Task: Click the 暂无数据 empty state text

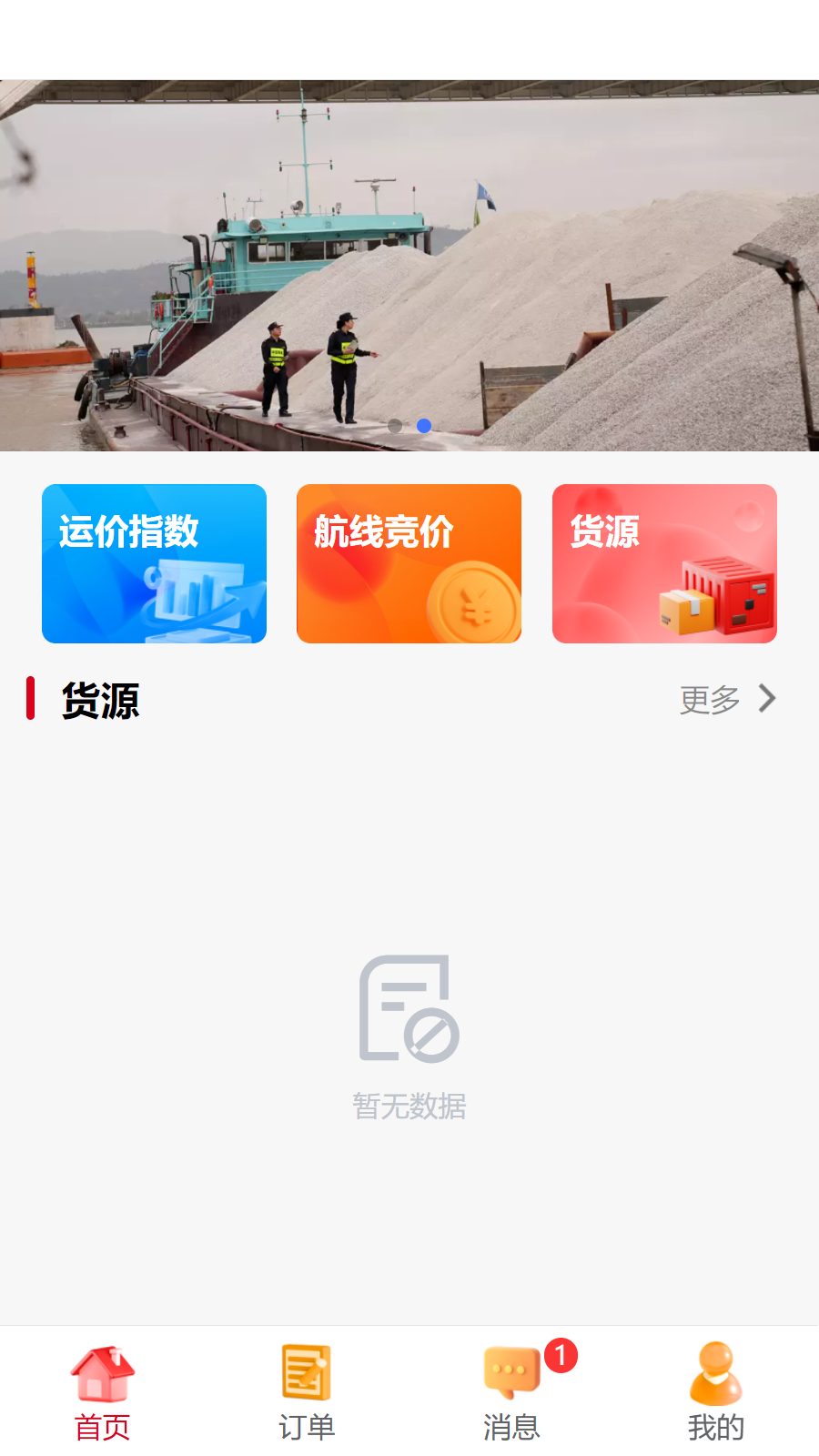Action: [409, 1107]
